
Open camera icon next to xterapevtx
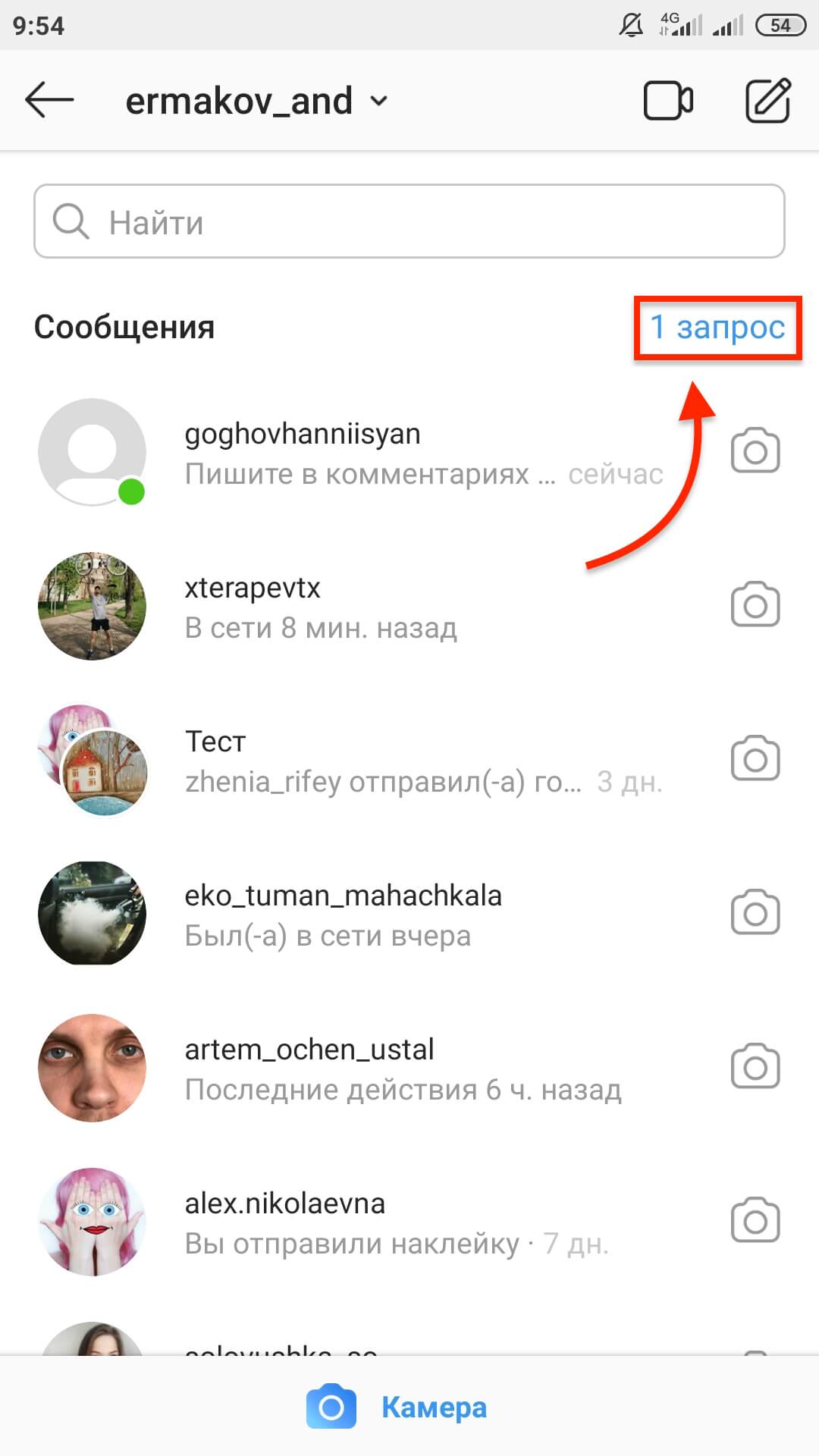[x=755, y=605]
